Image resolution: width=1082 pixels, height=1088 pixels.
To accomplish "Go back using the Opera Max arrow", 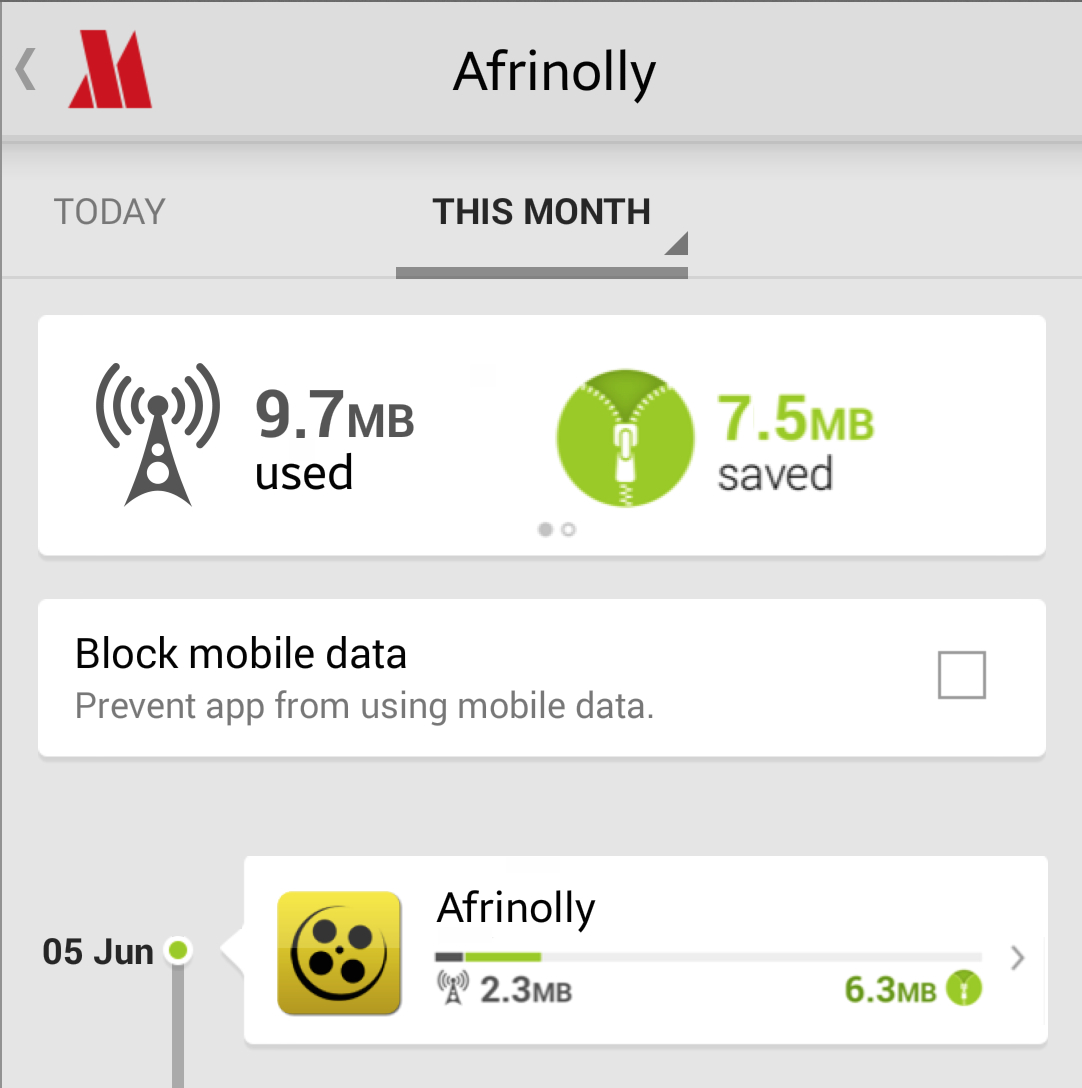I will tap(27, 70).
